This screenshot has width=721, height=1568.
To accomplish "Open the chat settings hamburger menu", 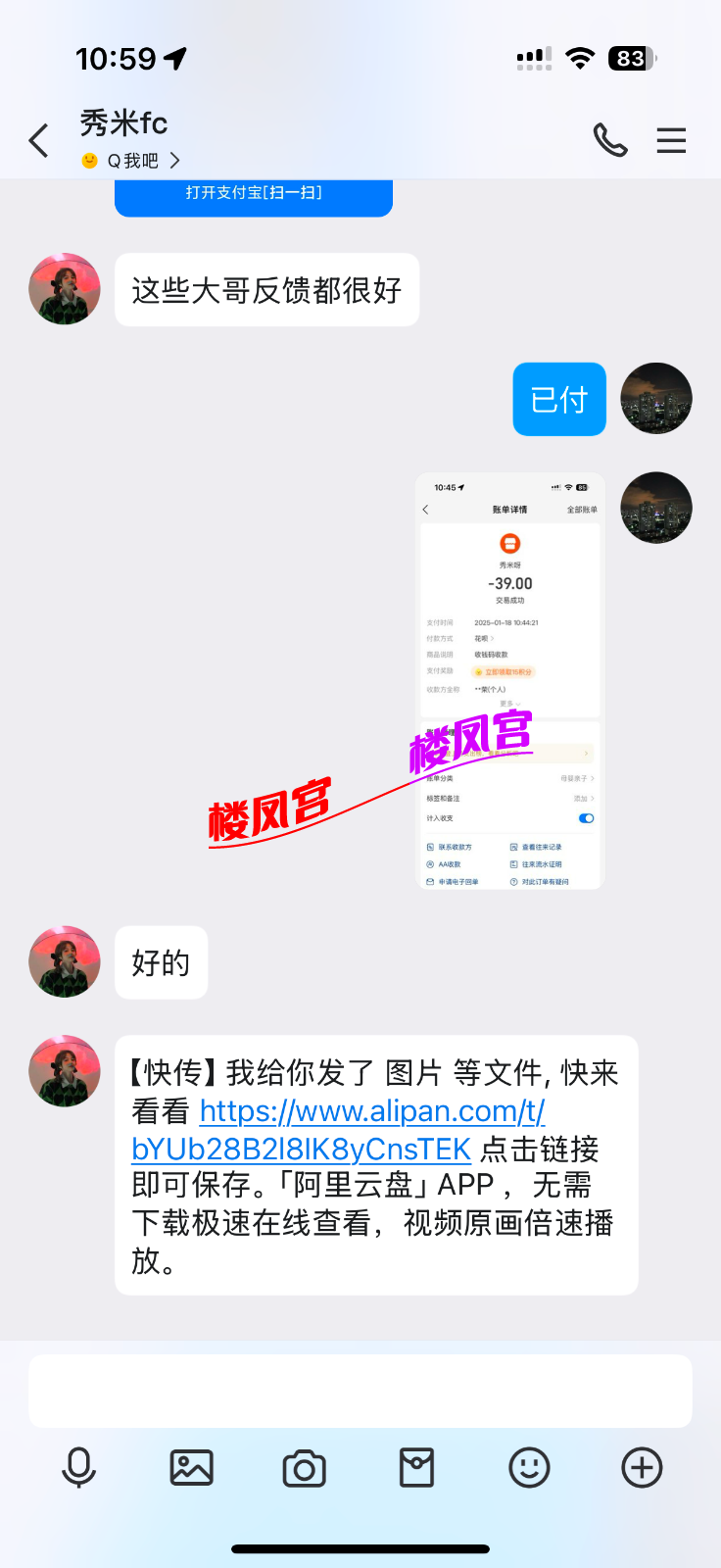I will (671, 141).
